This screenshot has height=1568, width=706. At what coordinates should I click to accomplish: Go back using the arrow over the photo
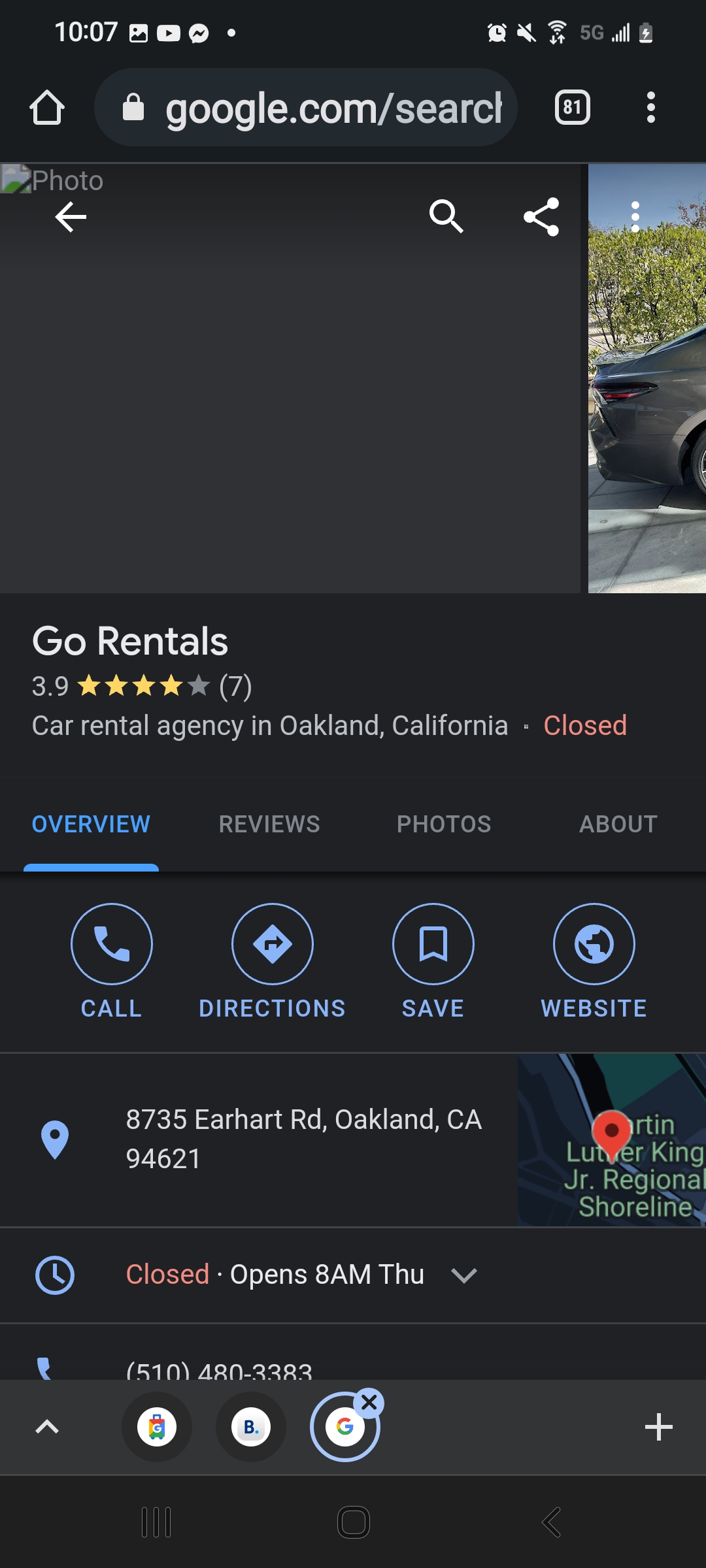tap(71, 217)
